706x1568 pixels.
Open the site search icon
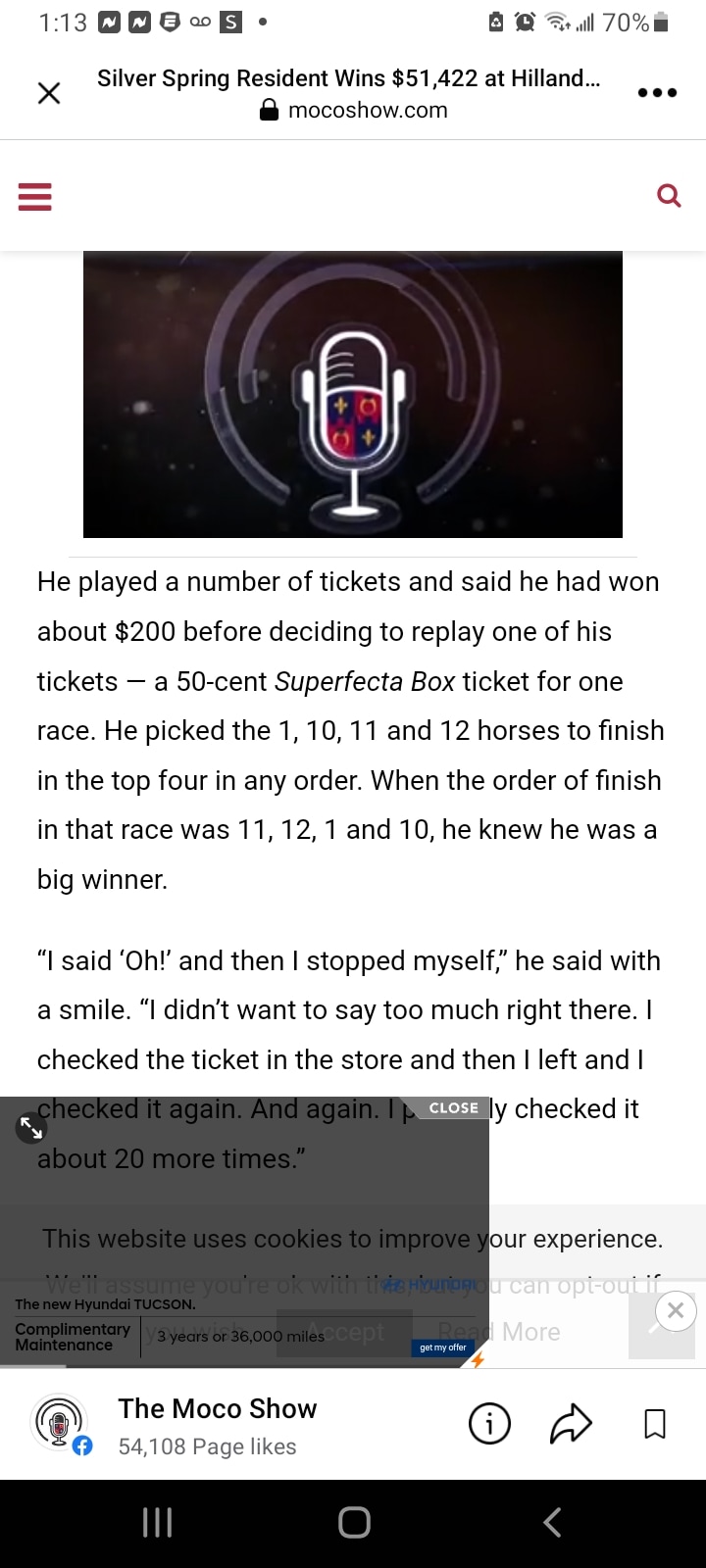point(669,196)
